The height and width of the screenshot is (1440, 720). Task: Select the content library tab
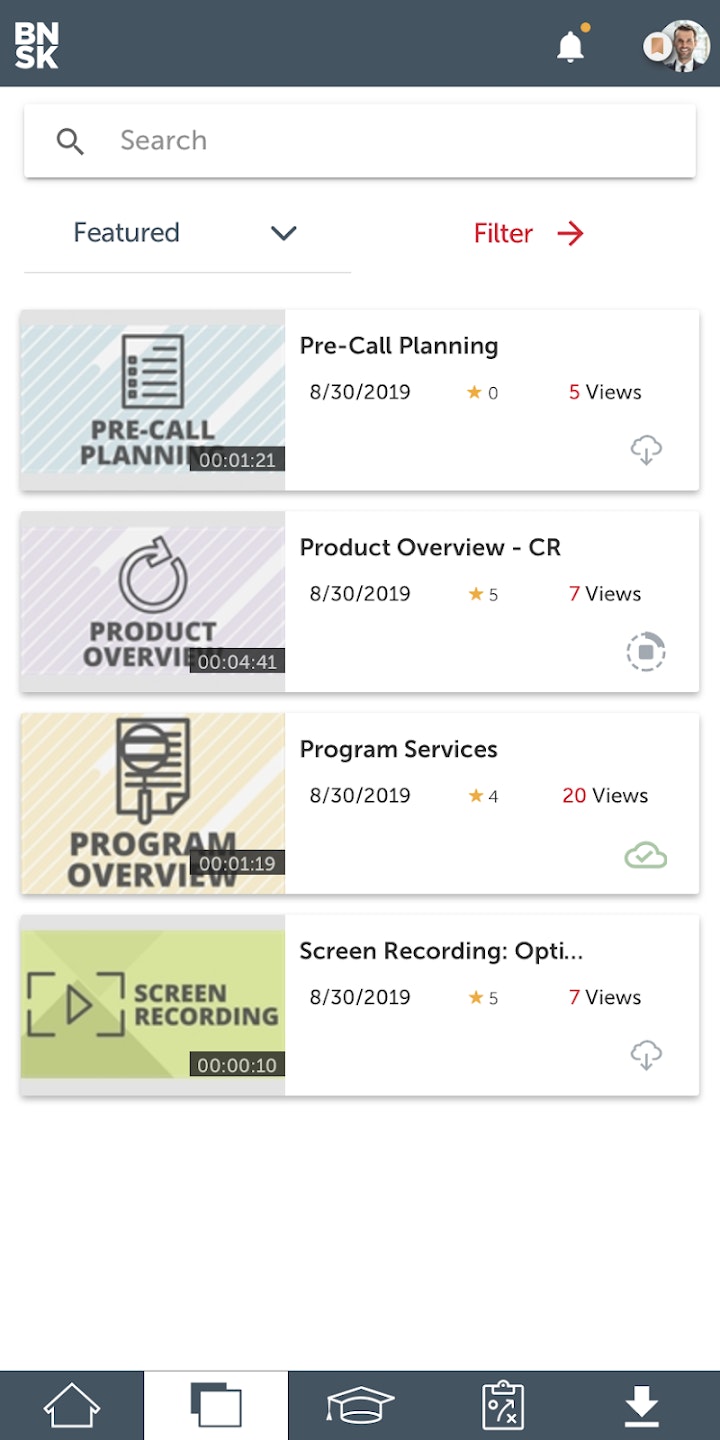coord(216,1406)
